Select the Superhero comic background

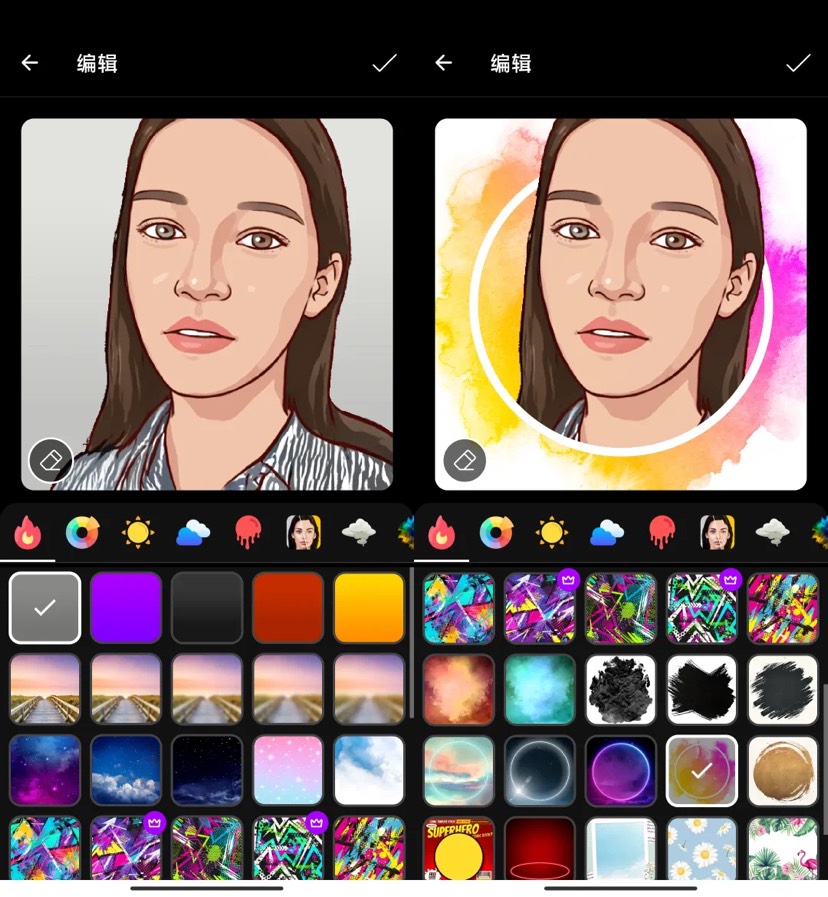click(x=459, y=848)
